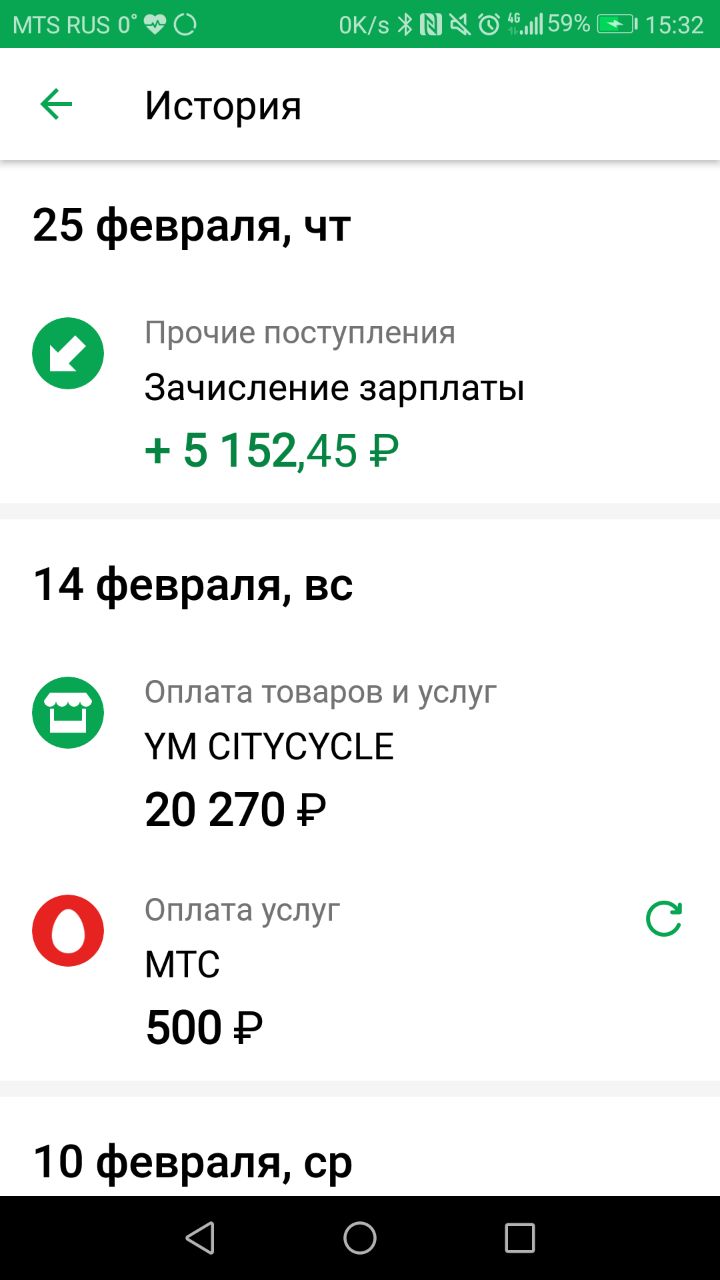Go back from the История screen
Image resolution: width=720 pixels, height=1280 pixels.
pos(56,104)
